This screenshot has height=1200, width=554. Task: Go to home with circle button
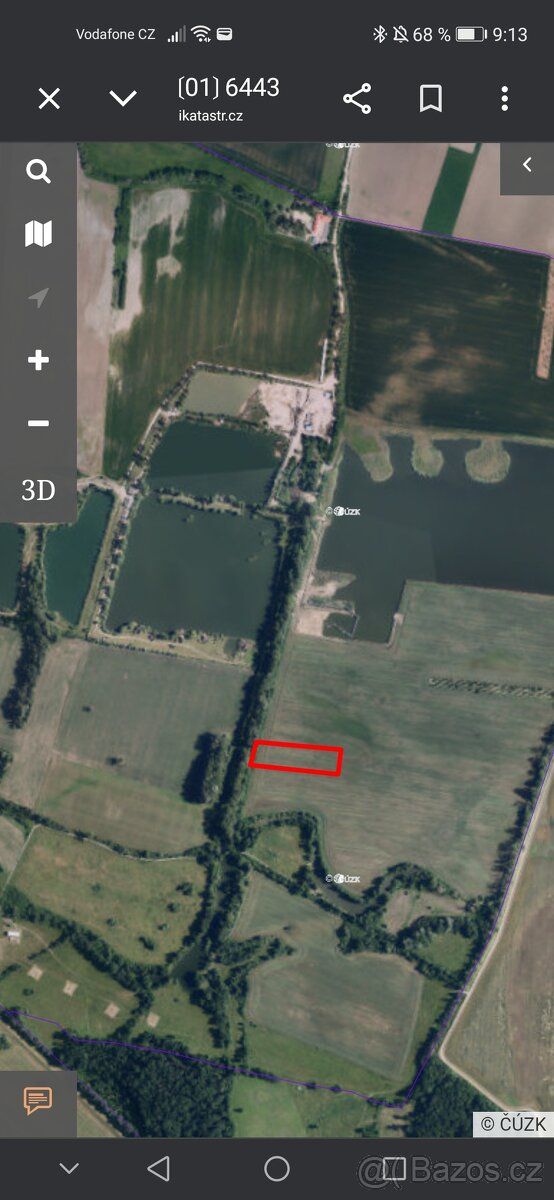(277, 1168)
